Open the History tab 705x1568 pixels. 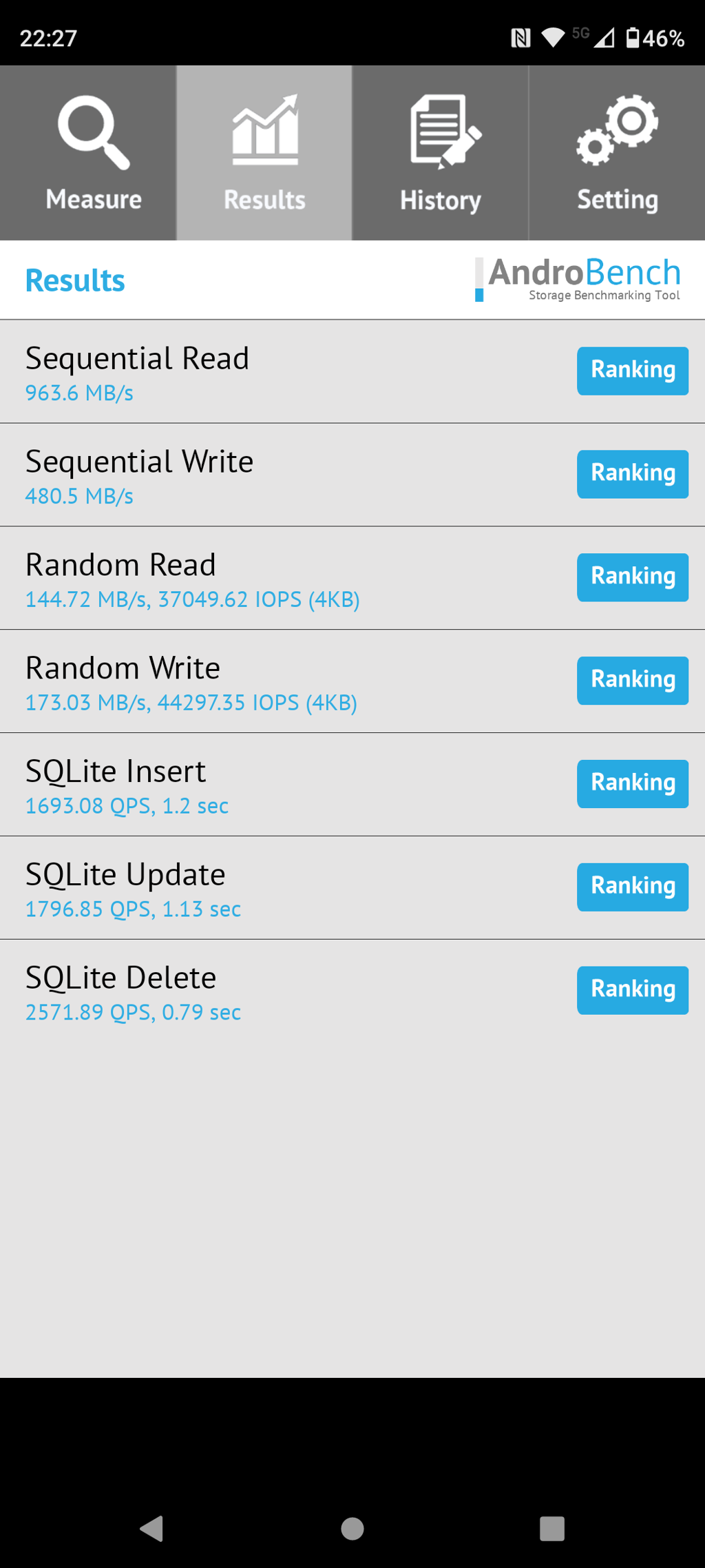pyautogui.click(x=441, y=153)
